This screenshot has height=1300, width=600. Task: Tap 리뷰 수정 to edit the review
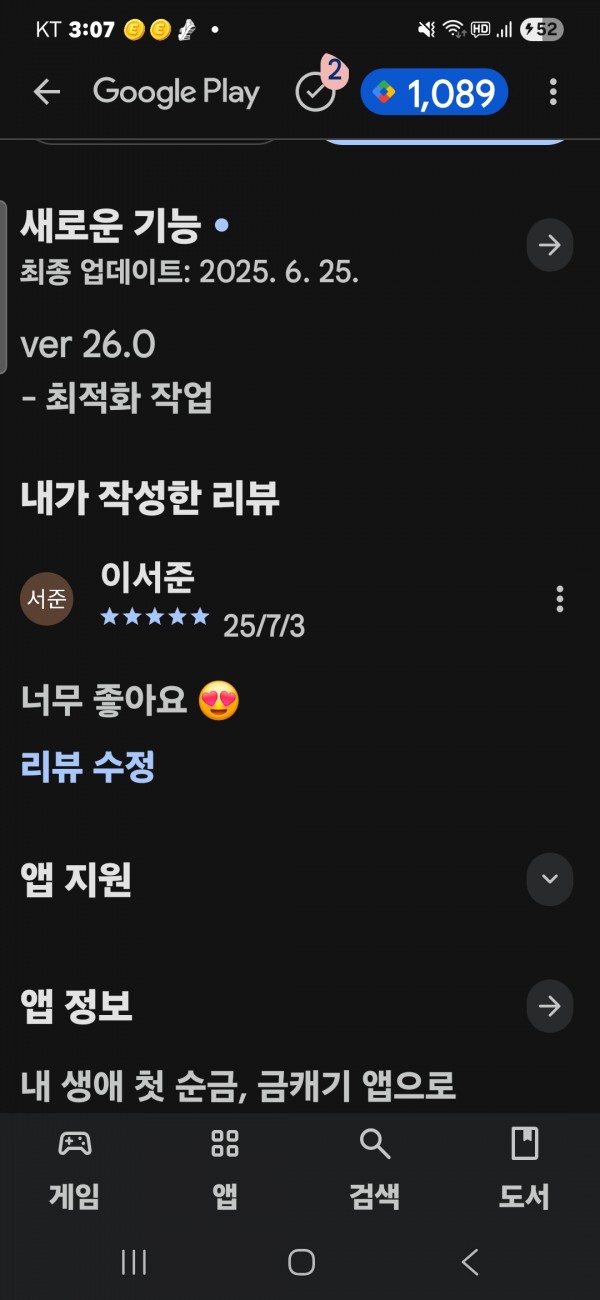(x=88, y=767)
